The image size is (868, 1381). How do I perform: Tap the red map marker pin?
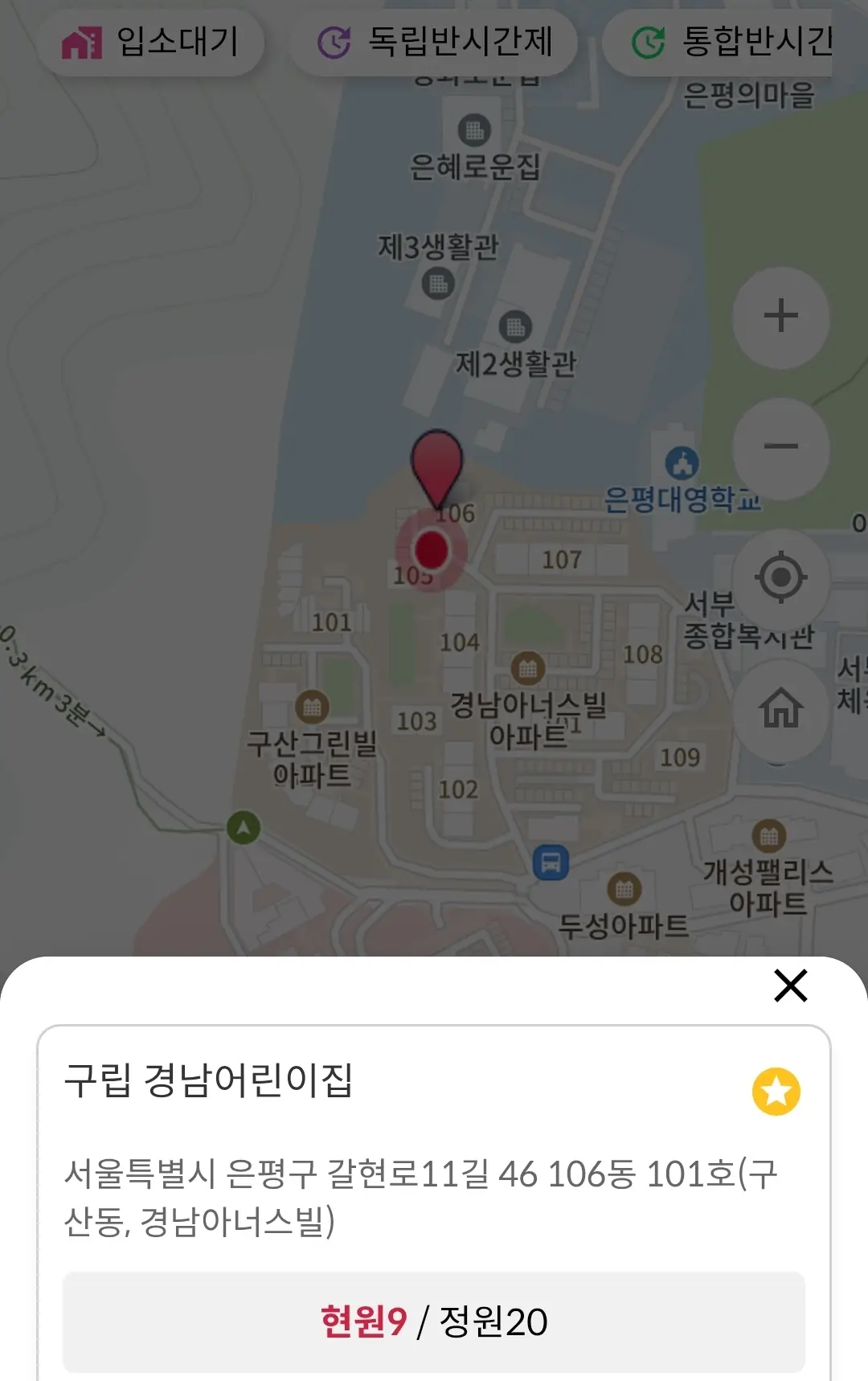(436, 465)
